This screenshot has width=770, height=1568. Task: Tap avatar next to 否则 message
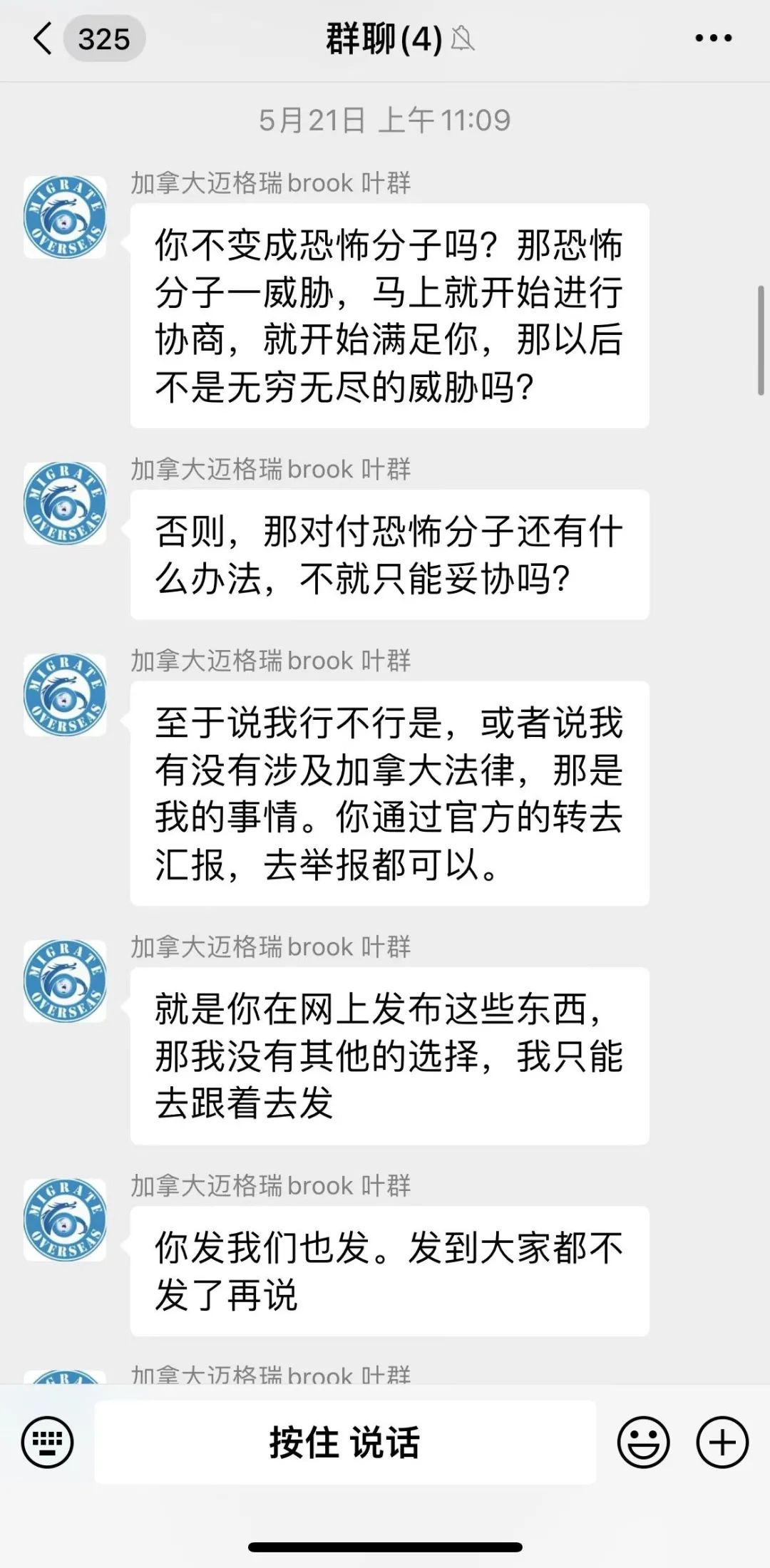click(x=65, y=503)
